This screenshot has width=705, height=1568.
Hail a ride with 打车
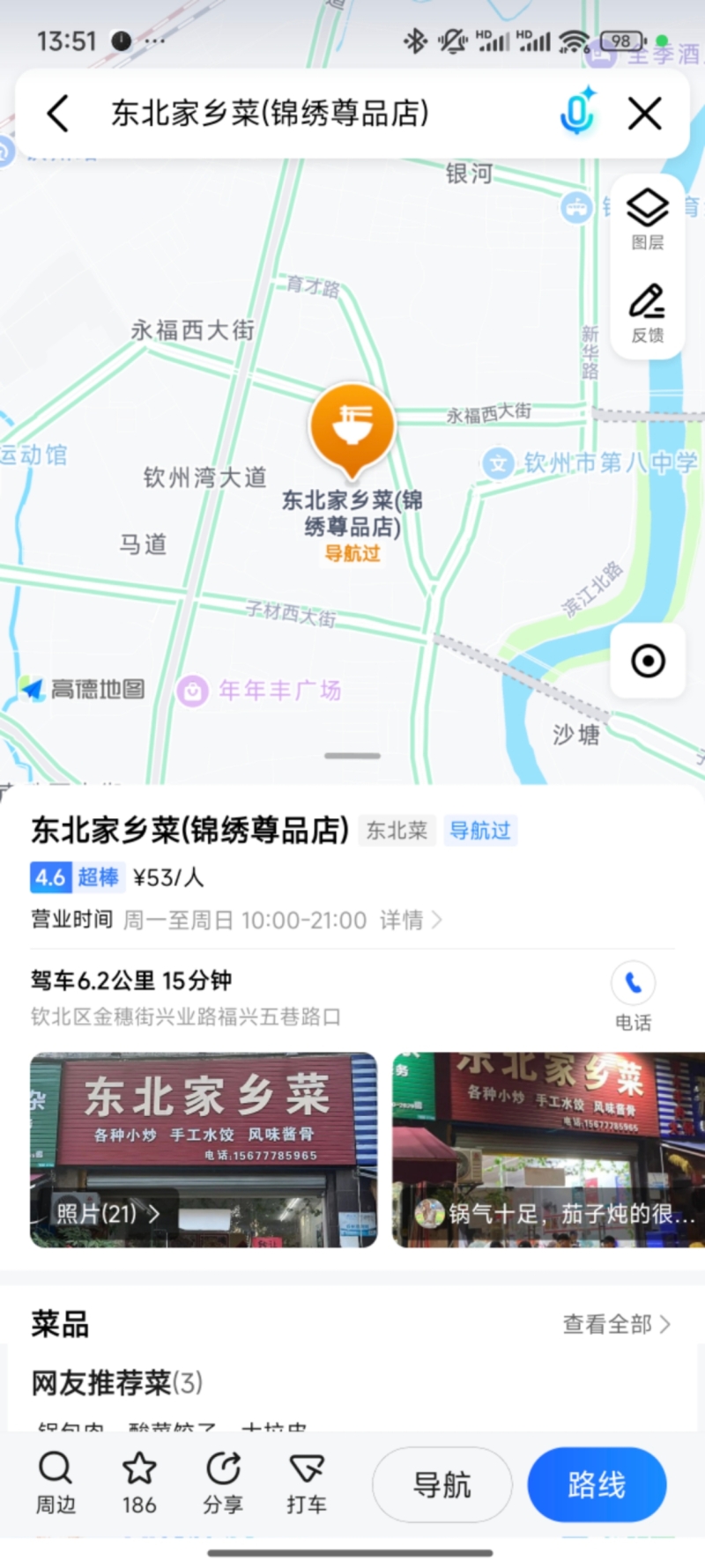pos(307,1483)
